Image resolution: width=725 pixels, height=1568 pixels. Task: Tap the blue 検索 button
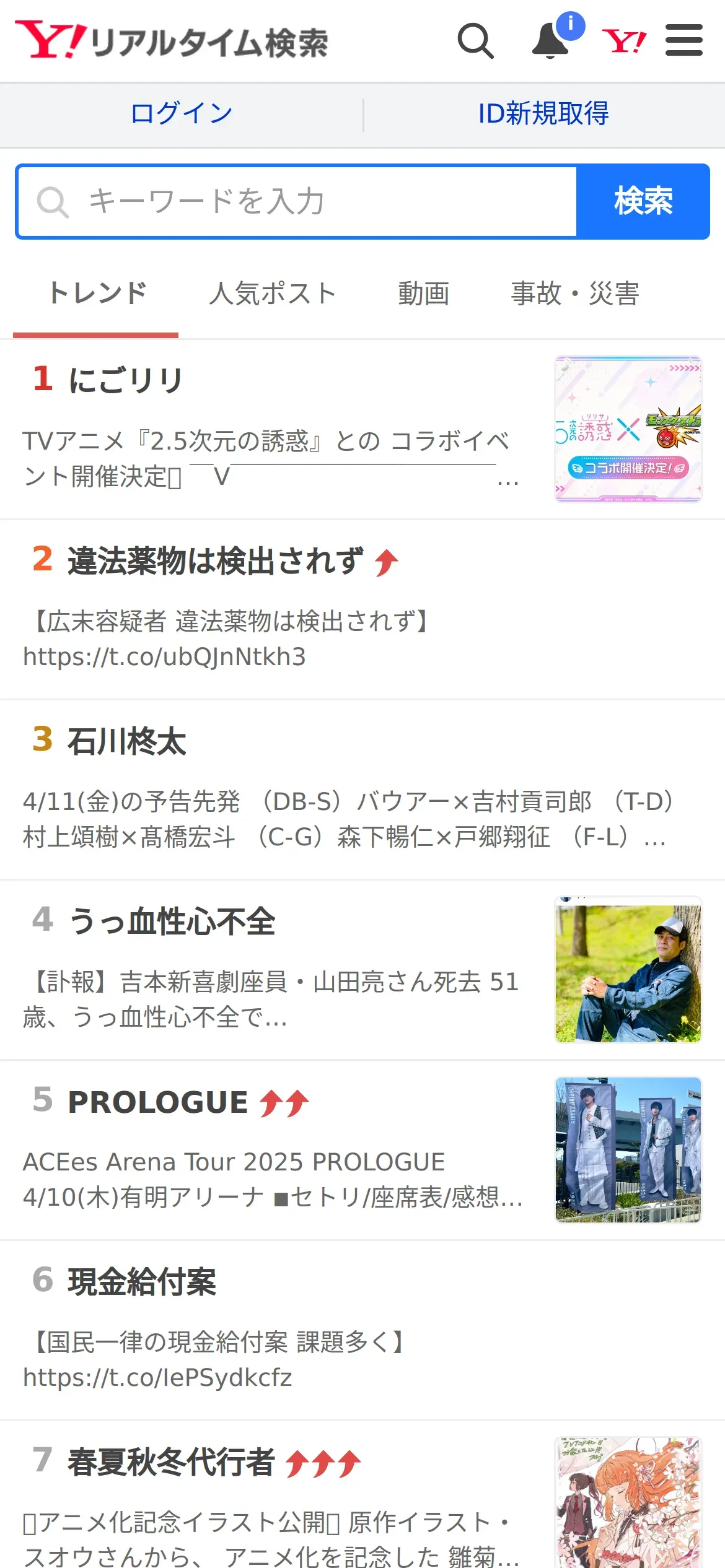coord(643,202)
